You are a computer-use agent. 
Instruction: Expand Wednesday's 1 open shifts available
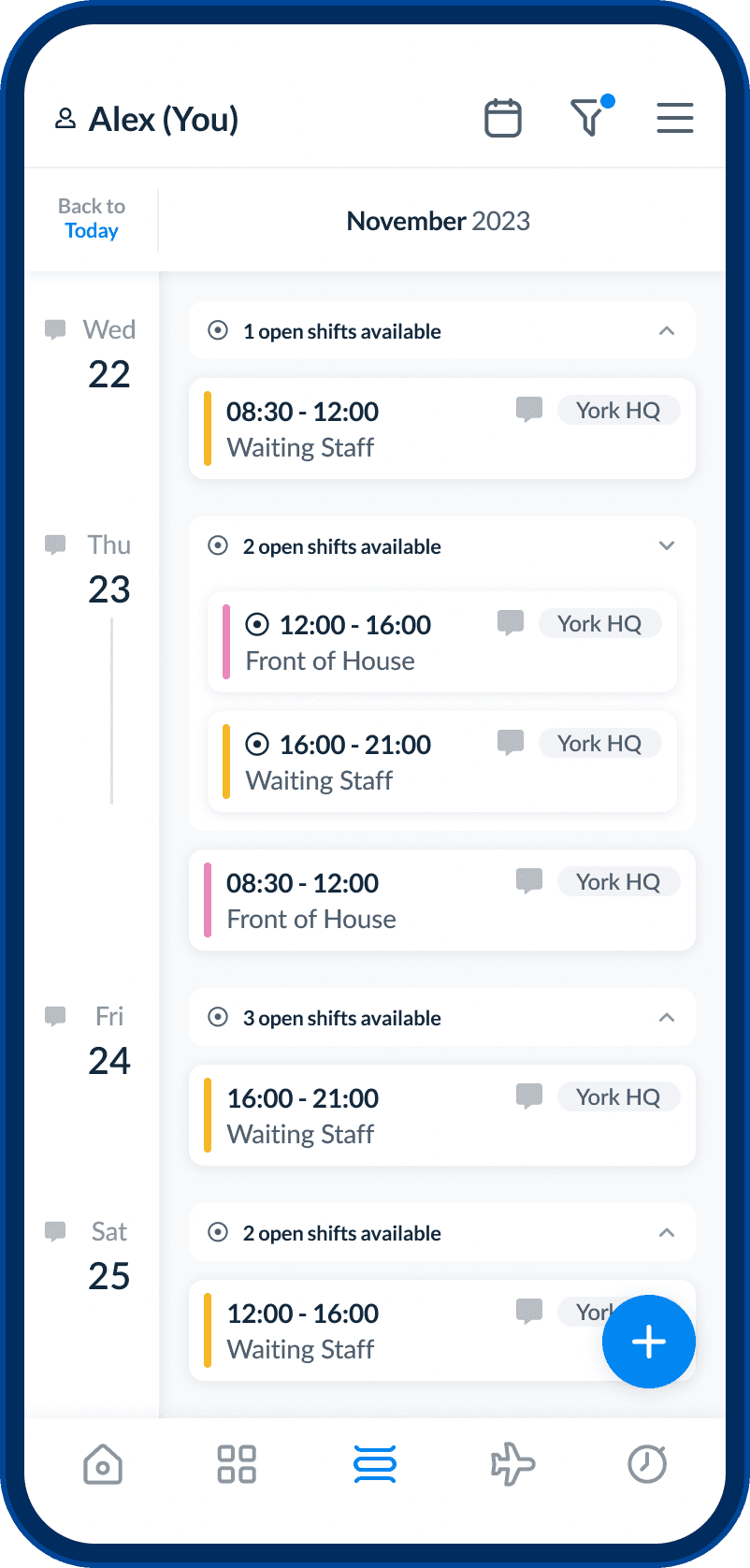coord(442,331)
